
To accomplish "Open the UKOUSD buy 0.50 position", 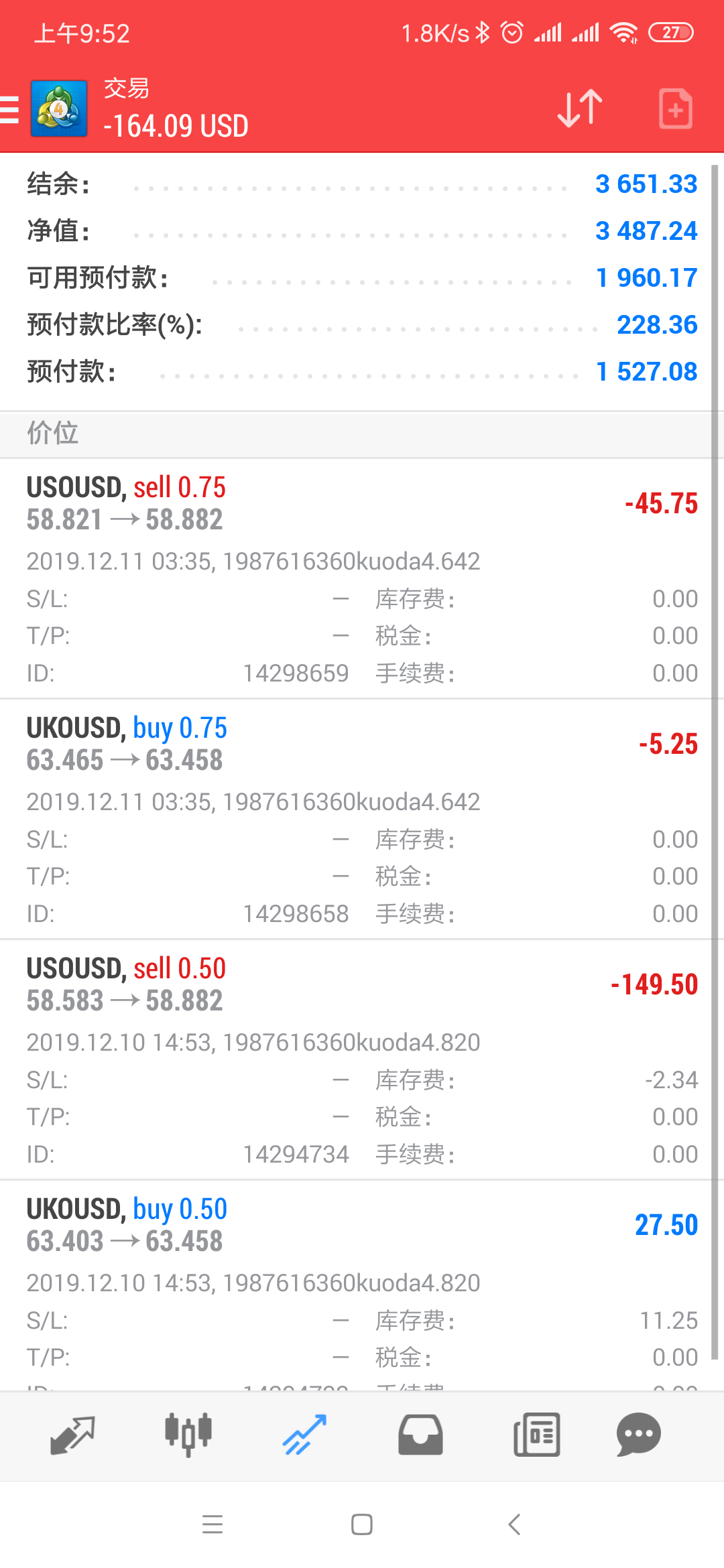I will click(x=362, y=1285).
